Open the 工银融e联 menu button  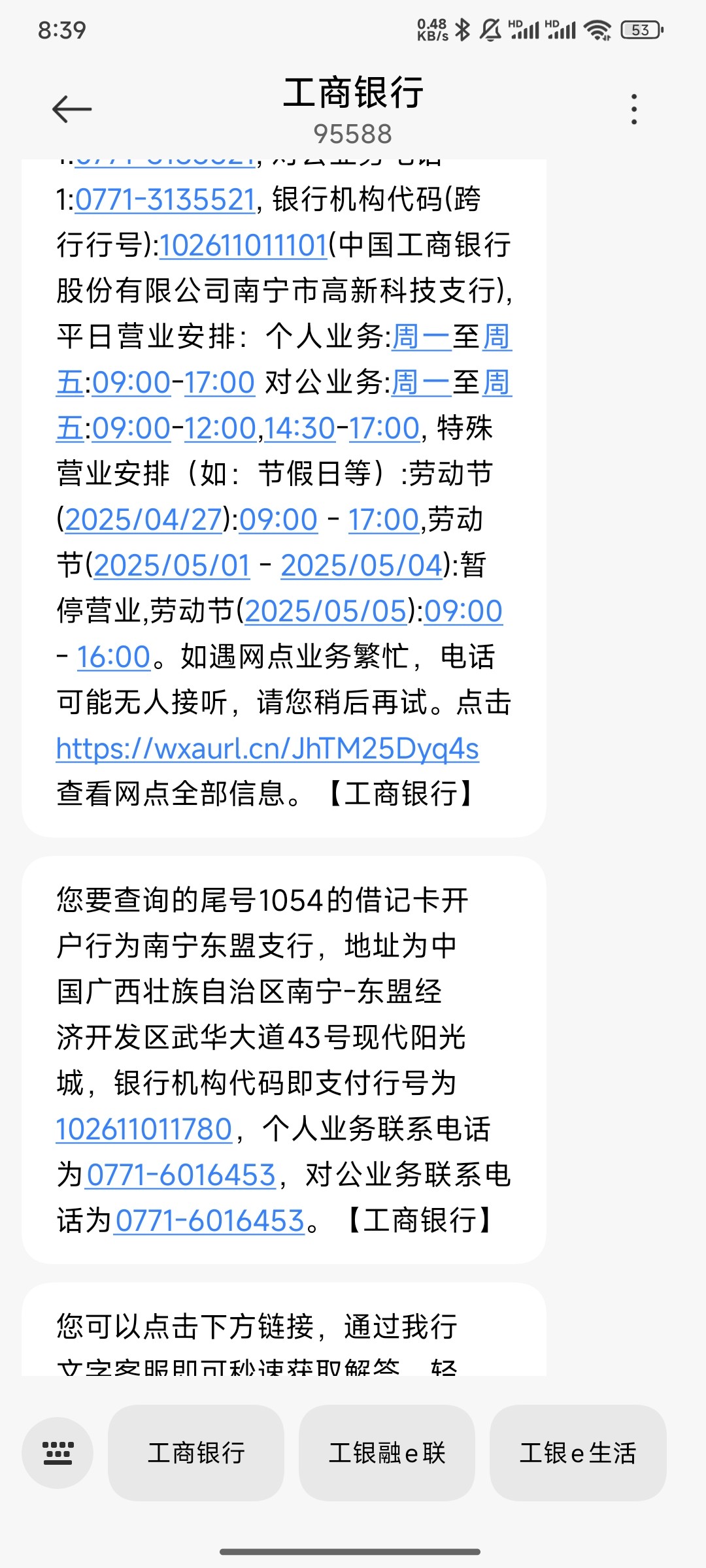(387, 1453)
